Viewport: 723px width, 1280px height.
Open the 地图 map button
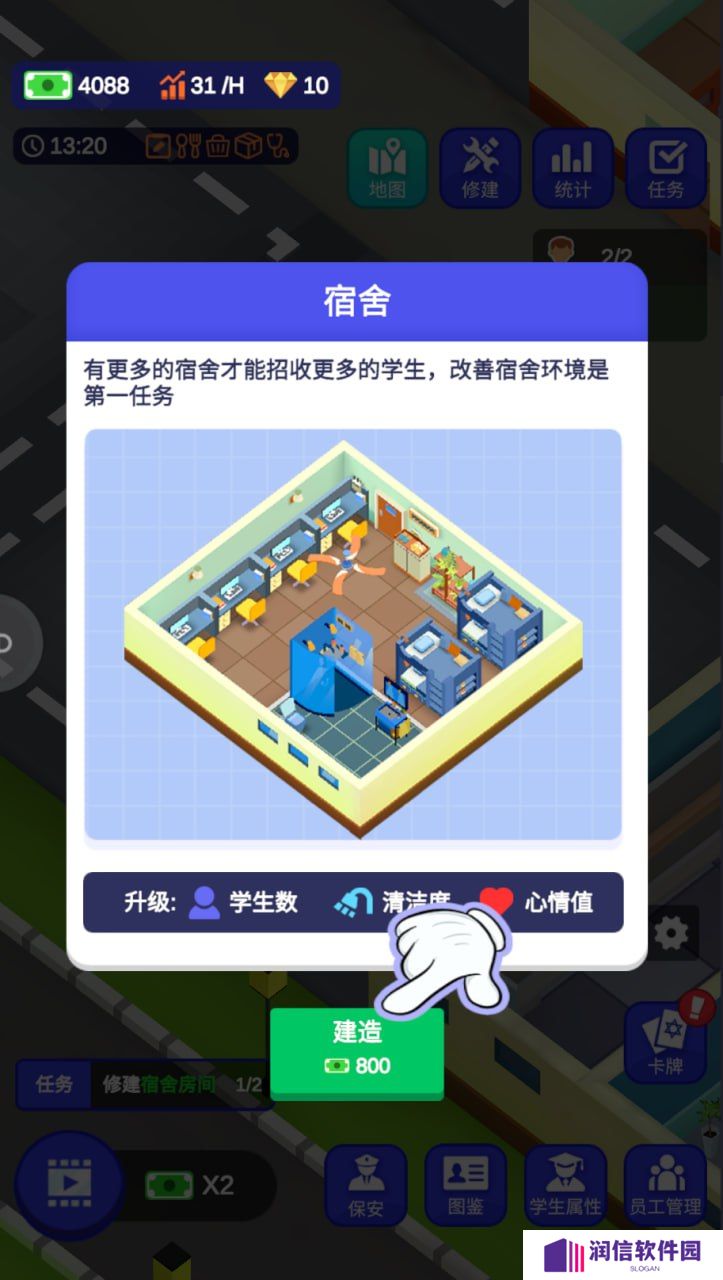pos(387,168)
